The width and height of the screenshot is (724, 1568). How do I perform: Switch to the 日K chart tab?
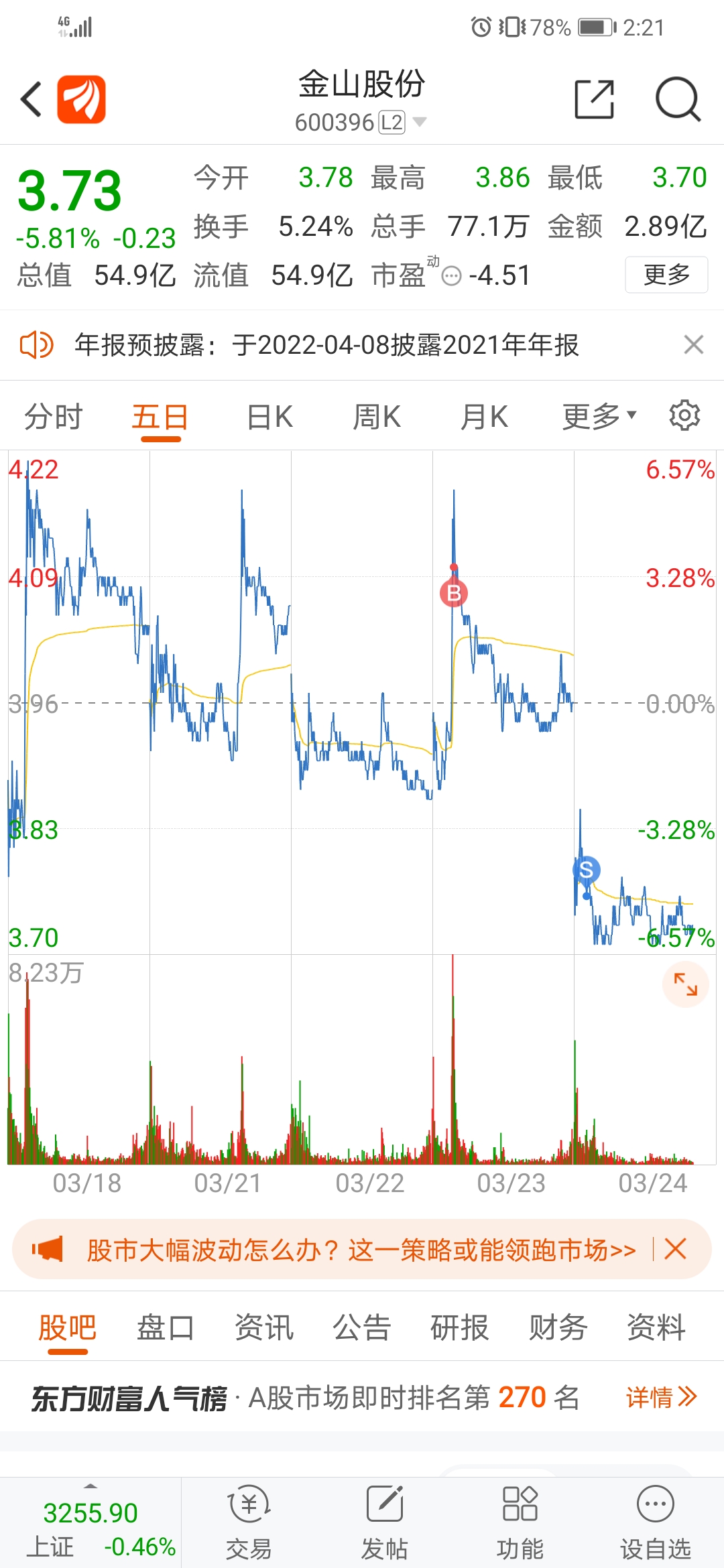269,417
